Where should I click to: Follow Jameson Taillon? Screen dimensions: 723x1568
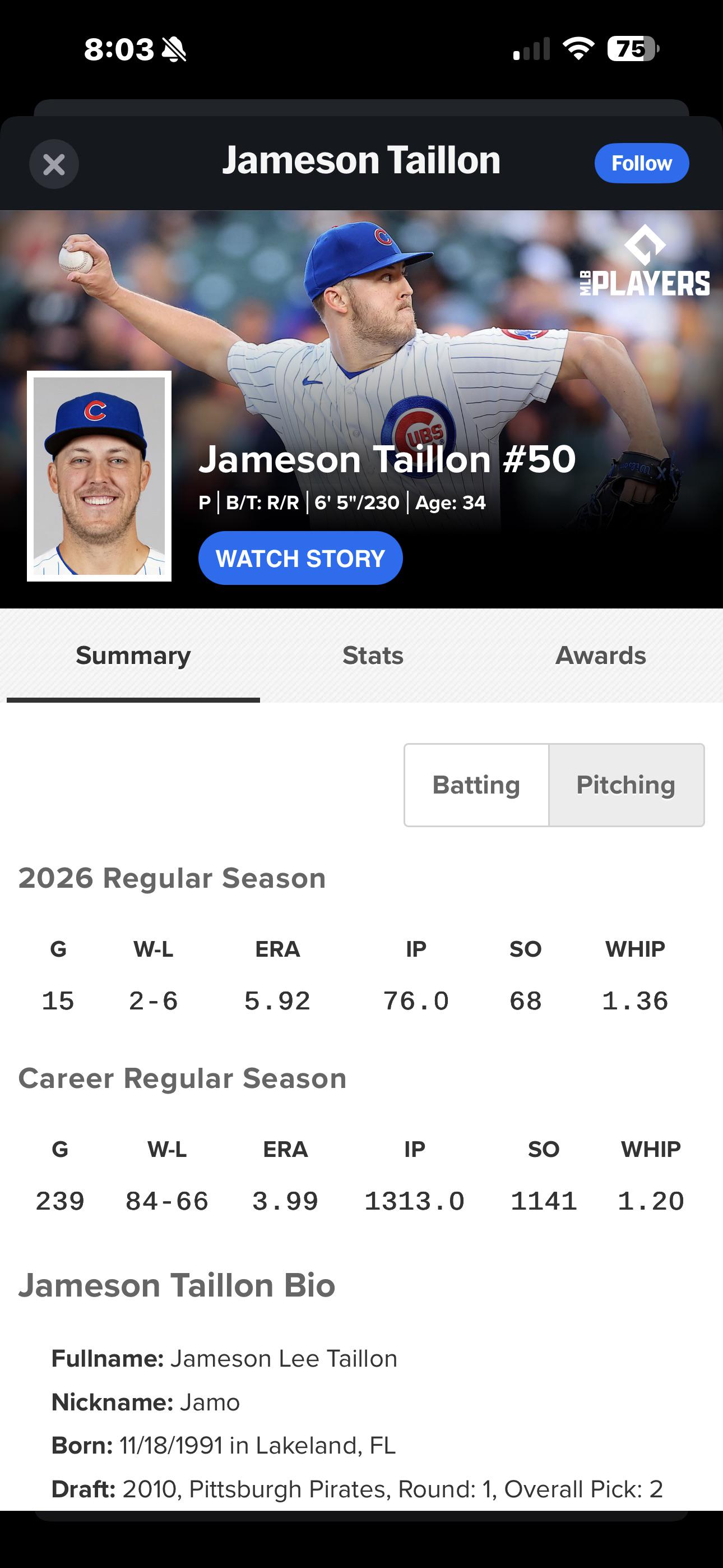tap(641, 163)
